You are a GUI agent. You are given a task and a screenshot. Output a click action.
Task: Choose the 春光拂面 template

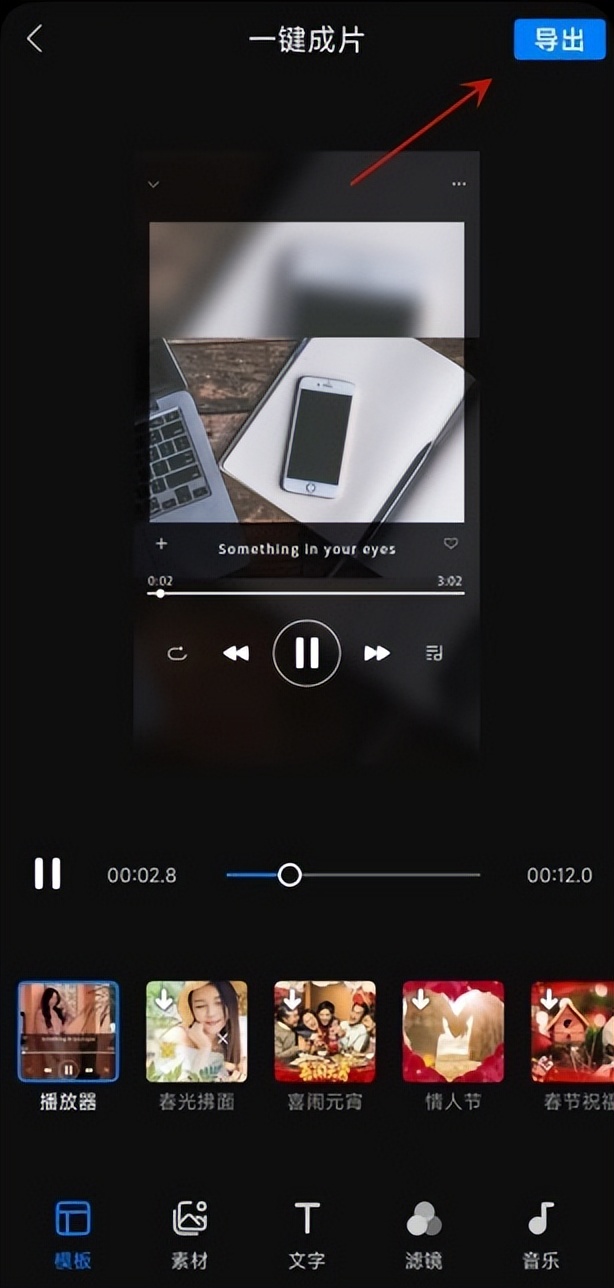[x=196, y=1032]
